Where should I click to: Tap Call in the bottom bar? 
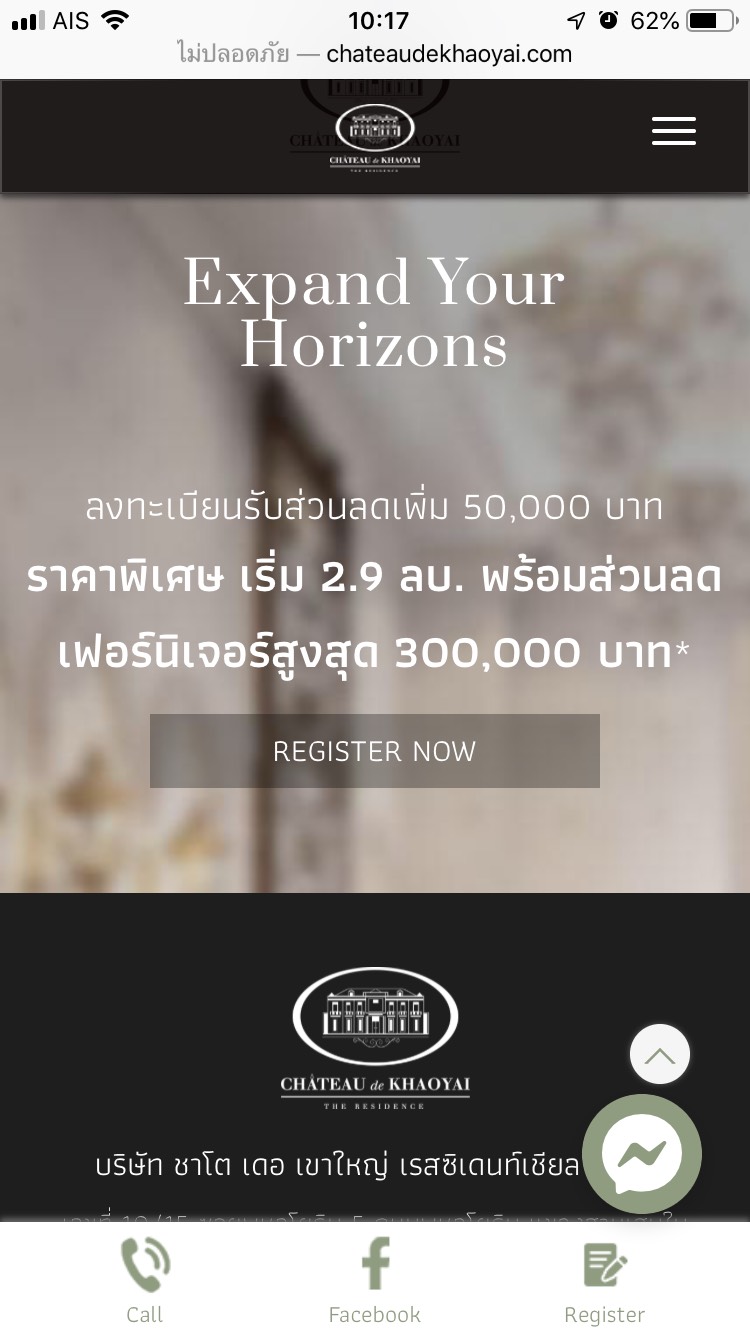click(145, 1280)
